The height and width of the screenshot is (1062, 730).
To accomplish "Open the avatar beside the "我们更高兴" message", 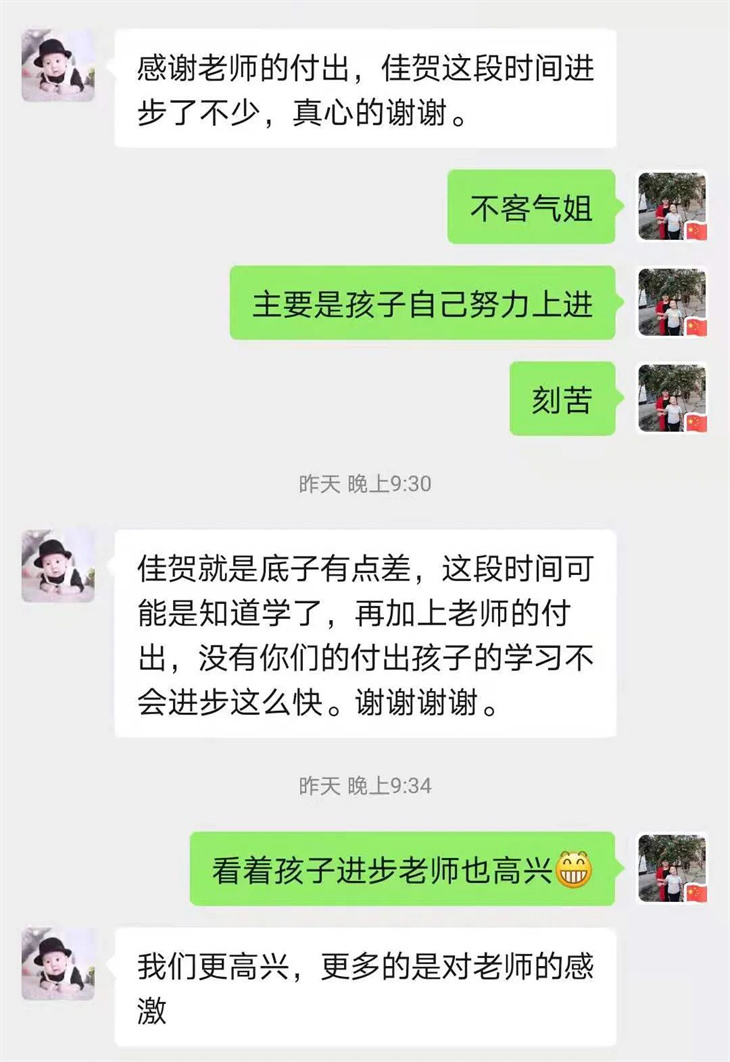I will [x=58, y=965].
